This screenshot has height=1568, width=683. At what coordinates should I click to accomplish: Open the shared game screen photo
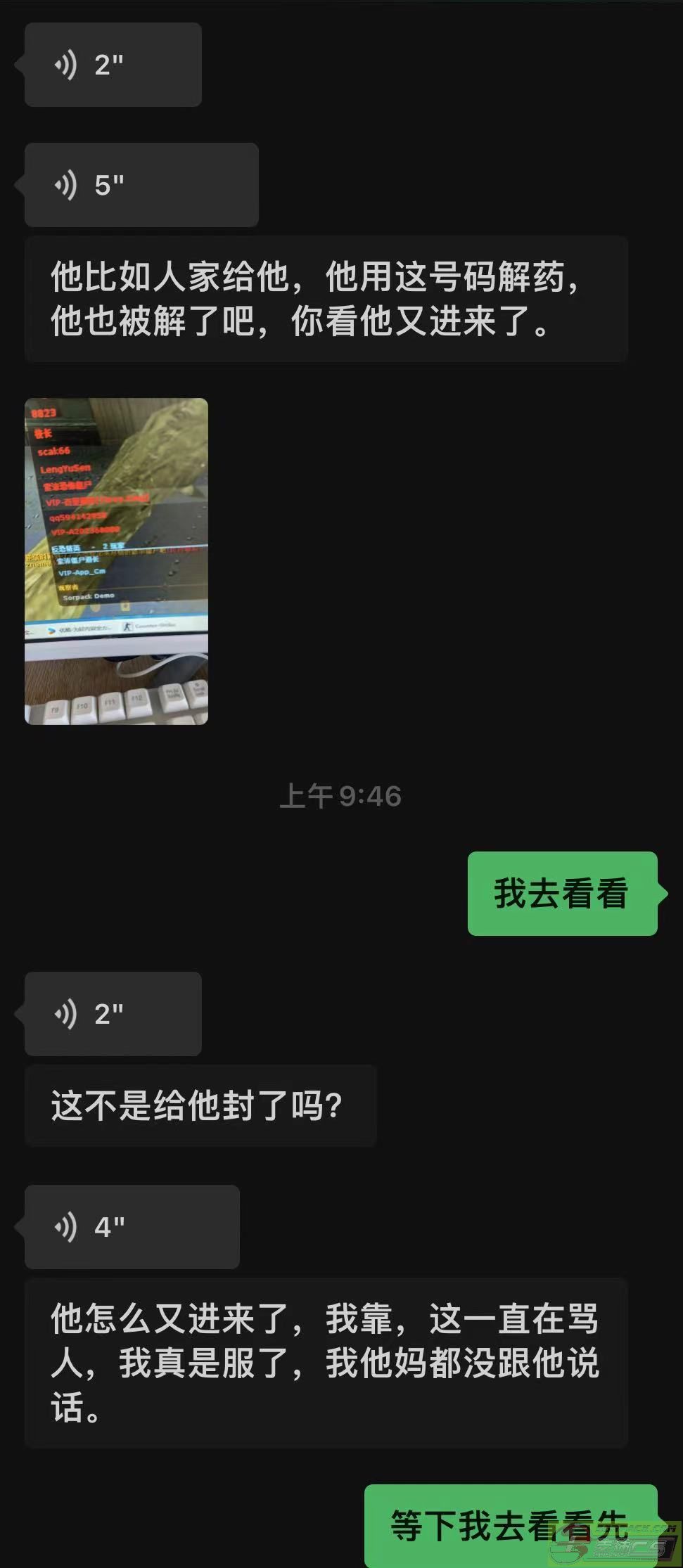[116, 561]
